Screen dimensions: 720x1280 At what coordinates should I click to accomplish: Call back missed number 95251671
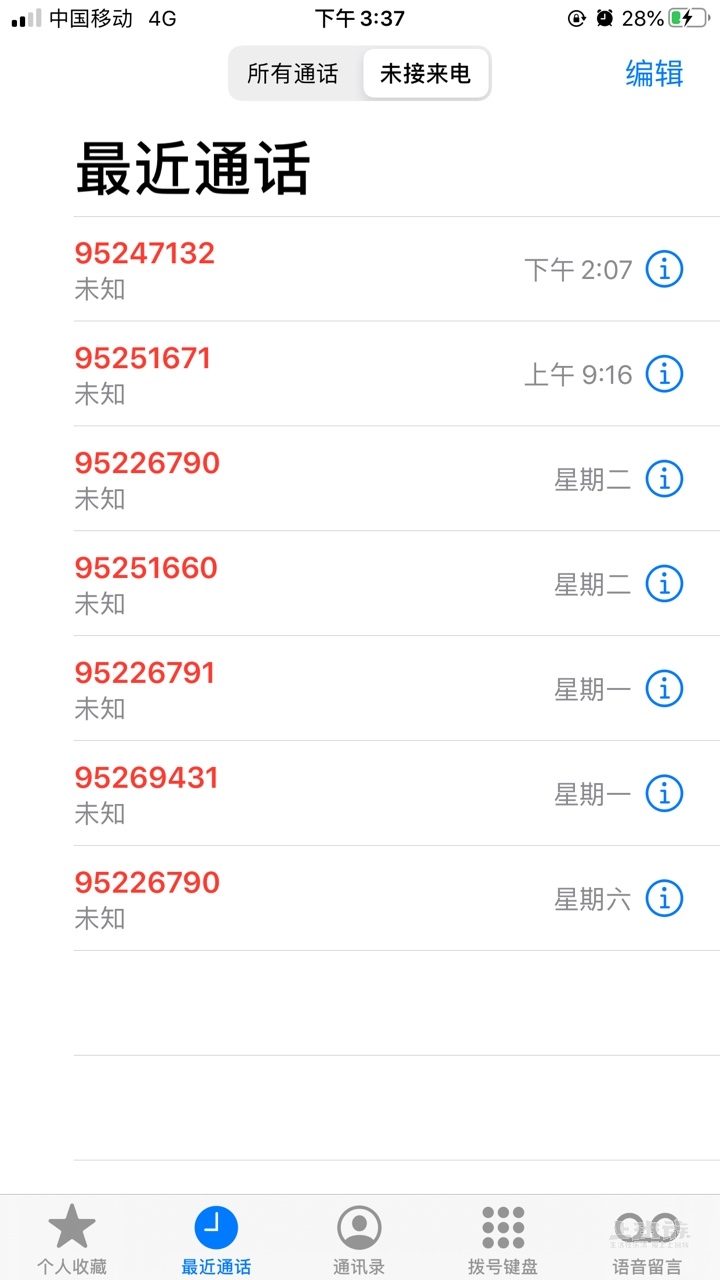tap(143, 359)
